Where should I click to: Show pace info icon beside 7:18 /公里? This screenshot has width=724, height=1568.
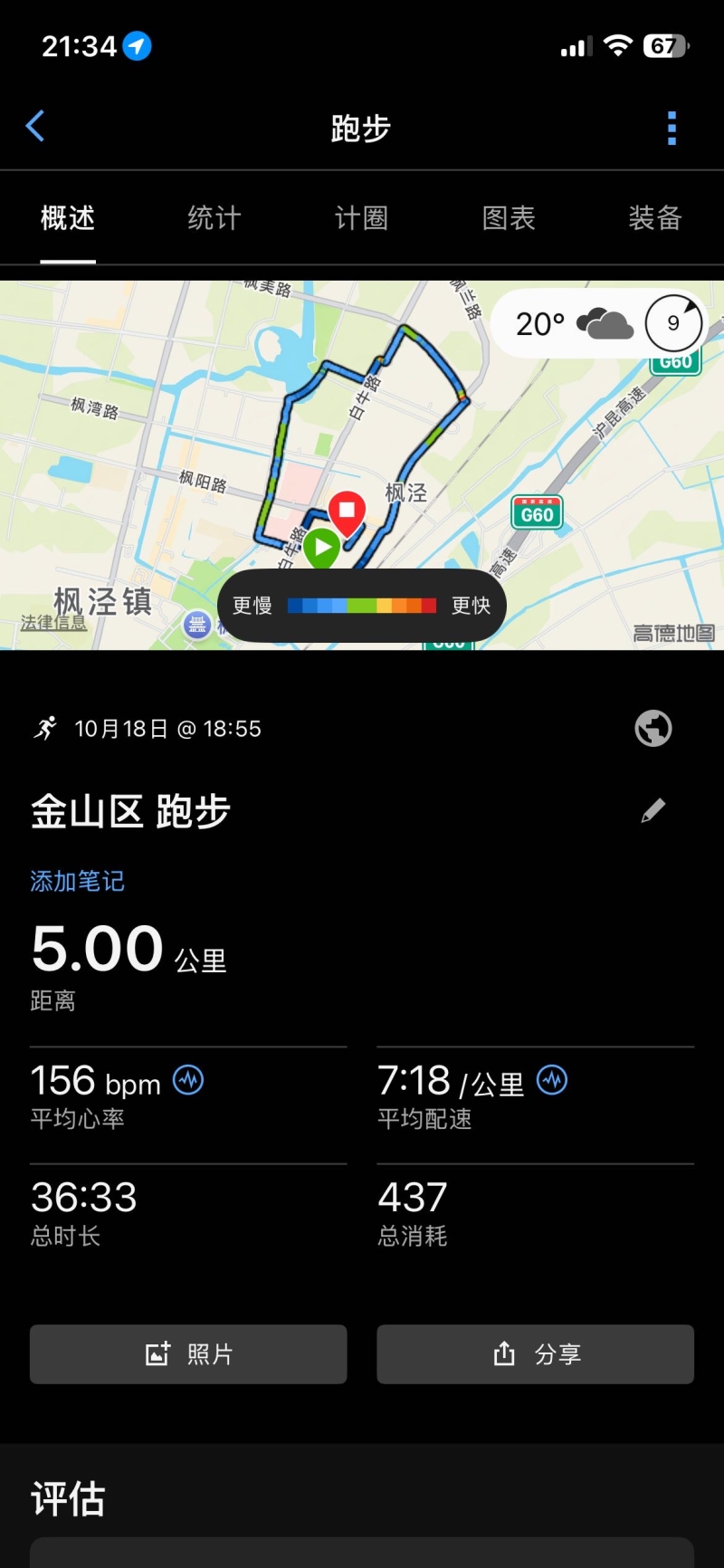click(x=552, y=1079)
